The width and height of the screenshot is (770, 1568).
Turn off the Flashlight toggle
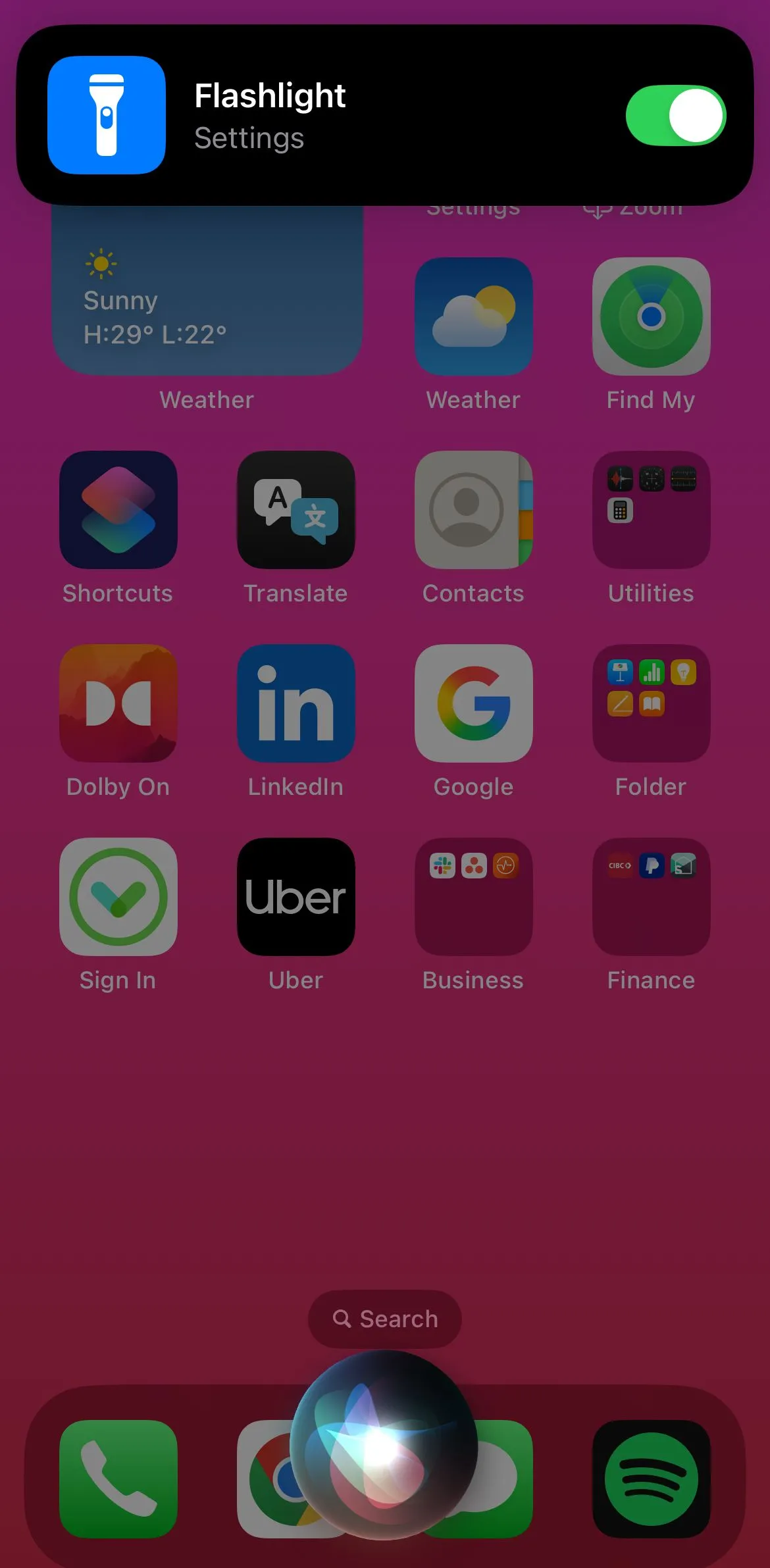675,115
